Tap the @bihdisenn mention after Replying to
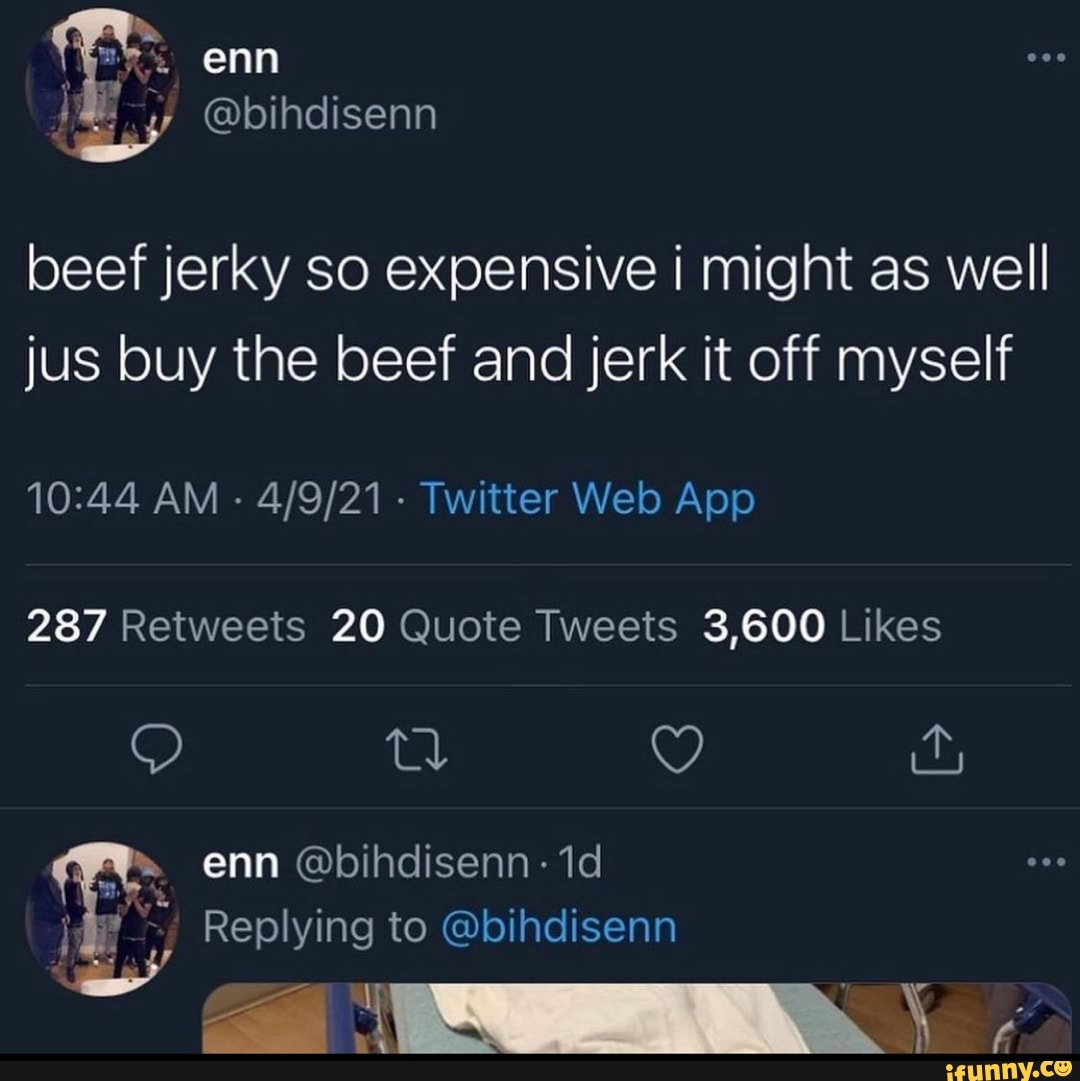The width and height of the screenshot is (1080, 1081). (558, 927)
